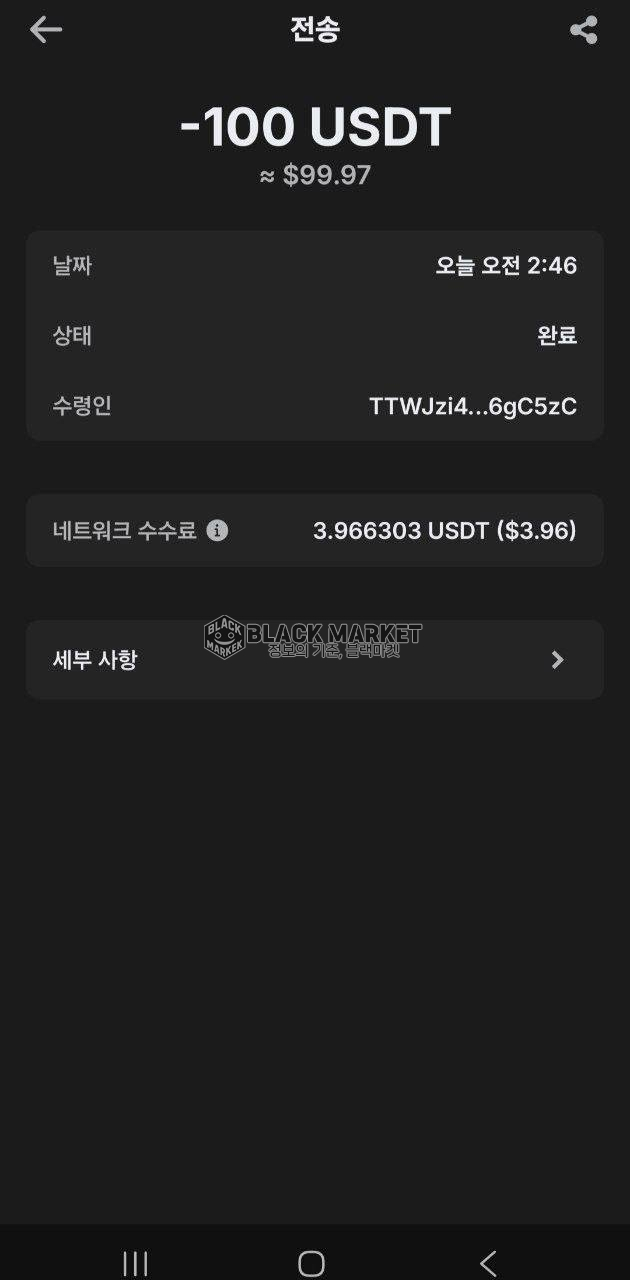Show info about 네트워크 수수료
The height and width of the screenshot is (1280, 630).
217,530
